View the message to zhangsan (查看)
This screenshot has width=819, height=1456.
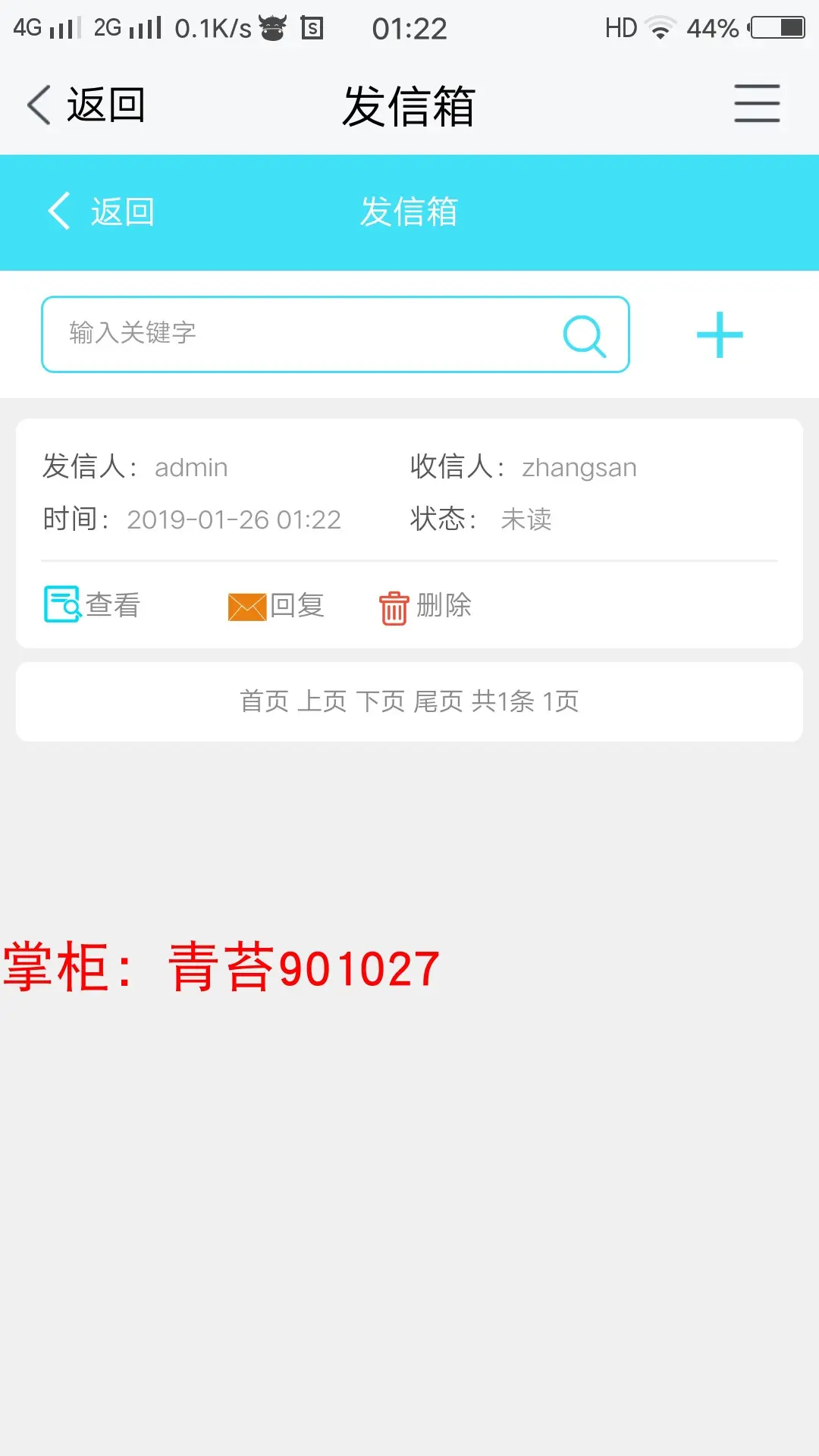pos(93,605)
